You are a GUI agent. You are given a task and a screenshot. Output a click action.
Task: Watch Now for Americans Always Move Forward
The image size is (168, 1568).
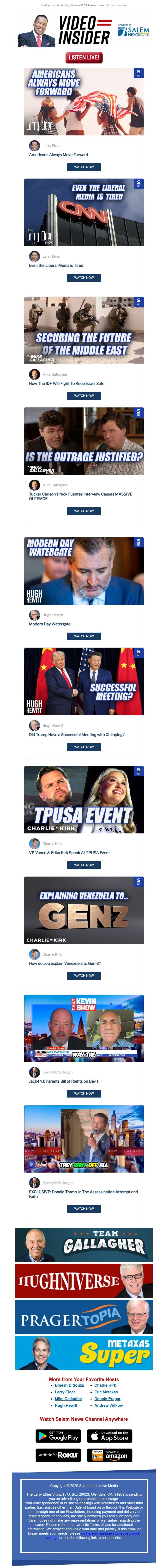(x=84, y=167)
